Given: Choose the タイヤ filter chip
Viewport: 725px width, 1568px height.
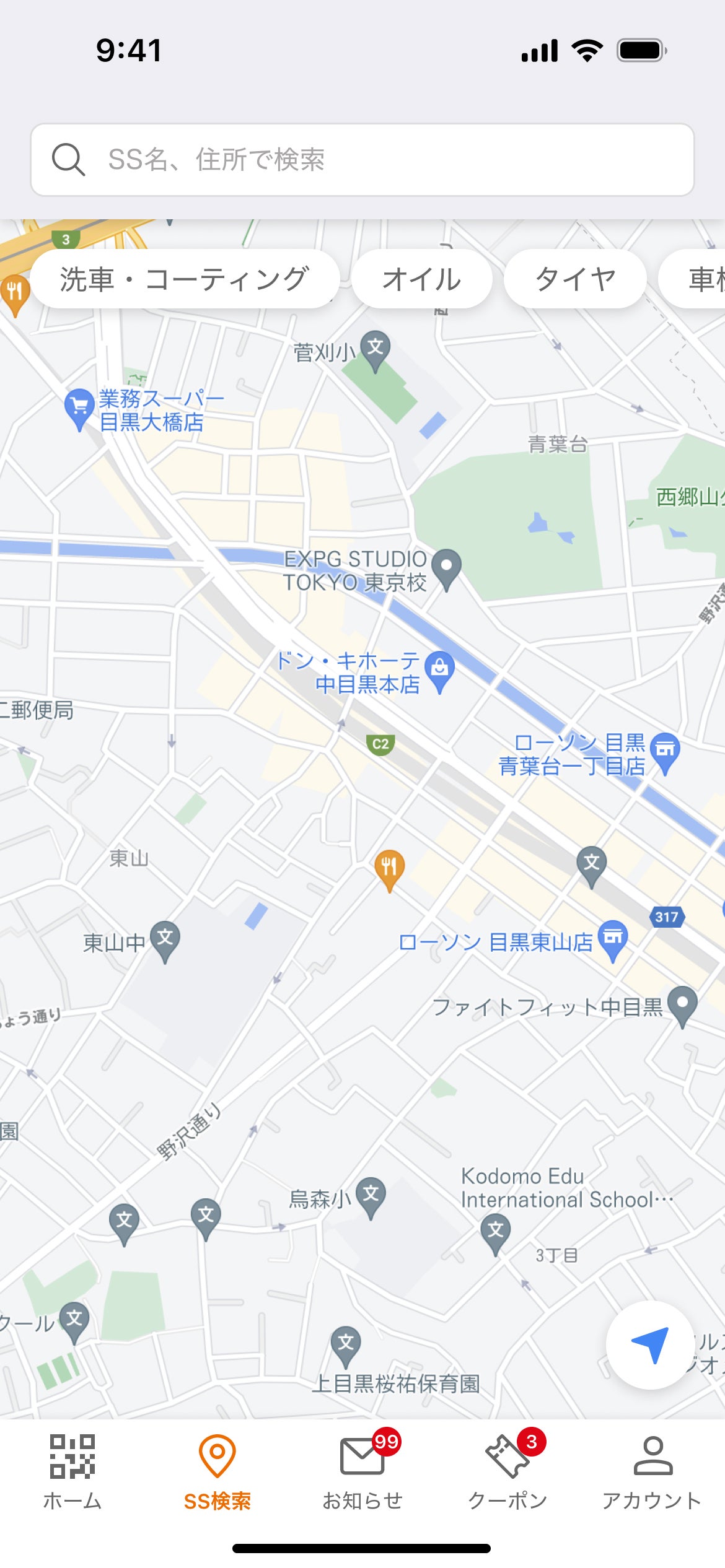Looking at the screenshot, I should 575,279.
